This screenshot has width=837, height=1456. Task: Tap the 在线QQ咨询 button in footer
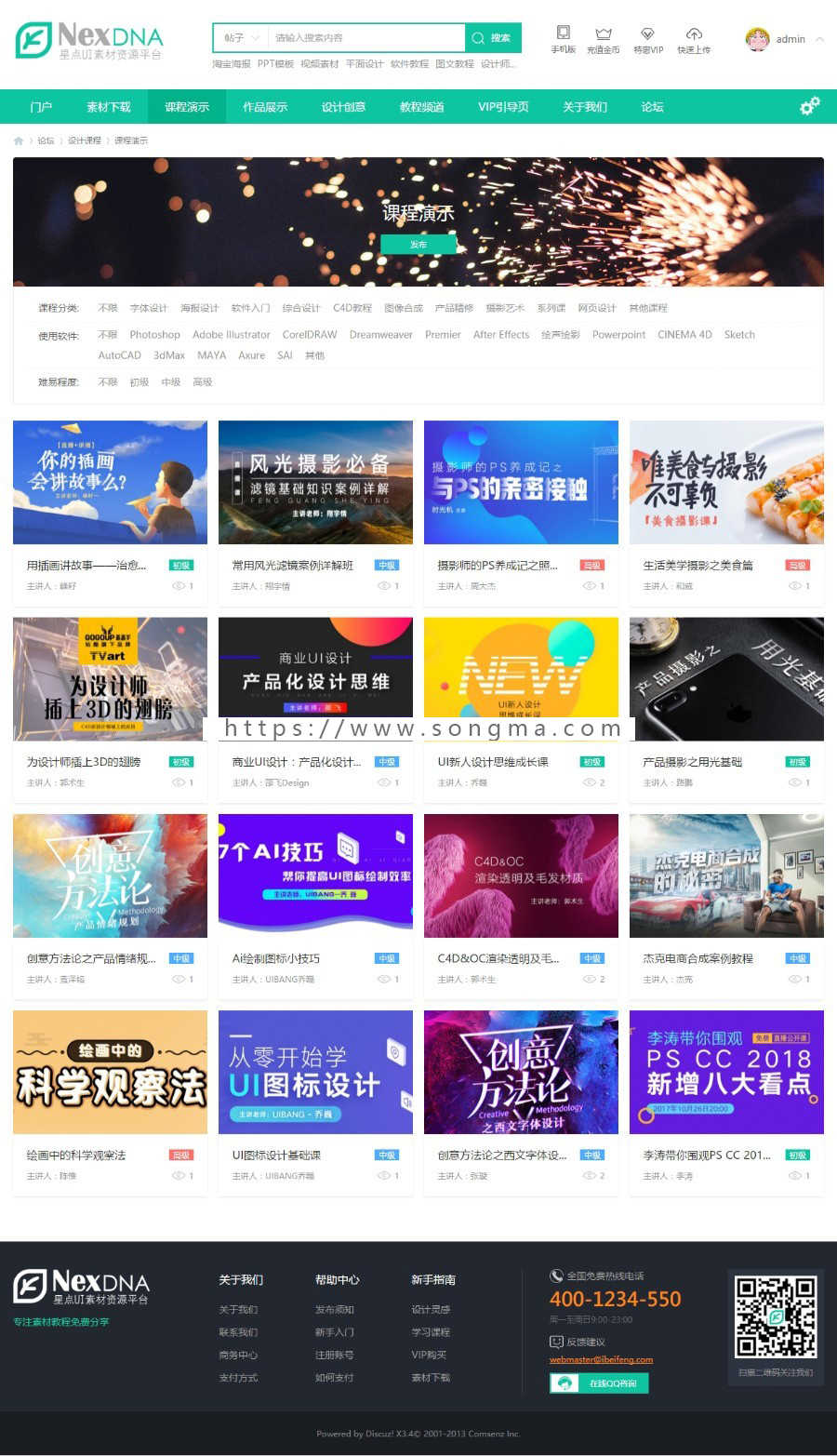click(x=599, y=1383)
